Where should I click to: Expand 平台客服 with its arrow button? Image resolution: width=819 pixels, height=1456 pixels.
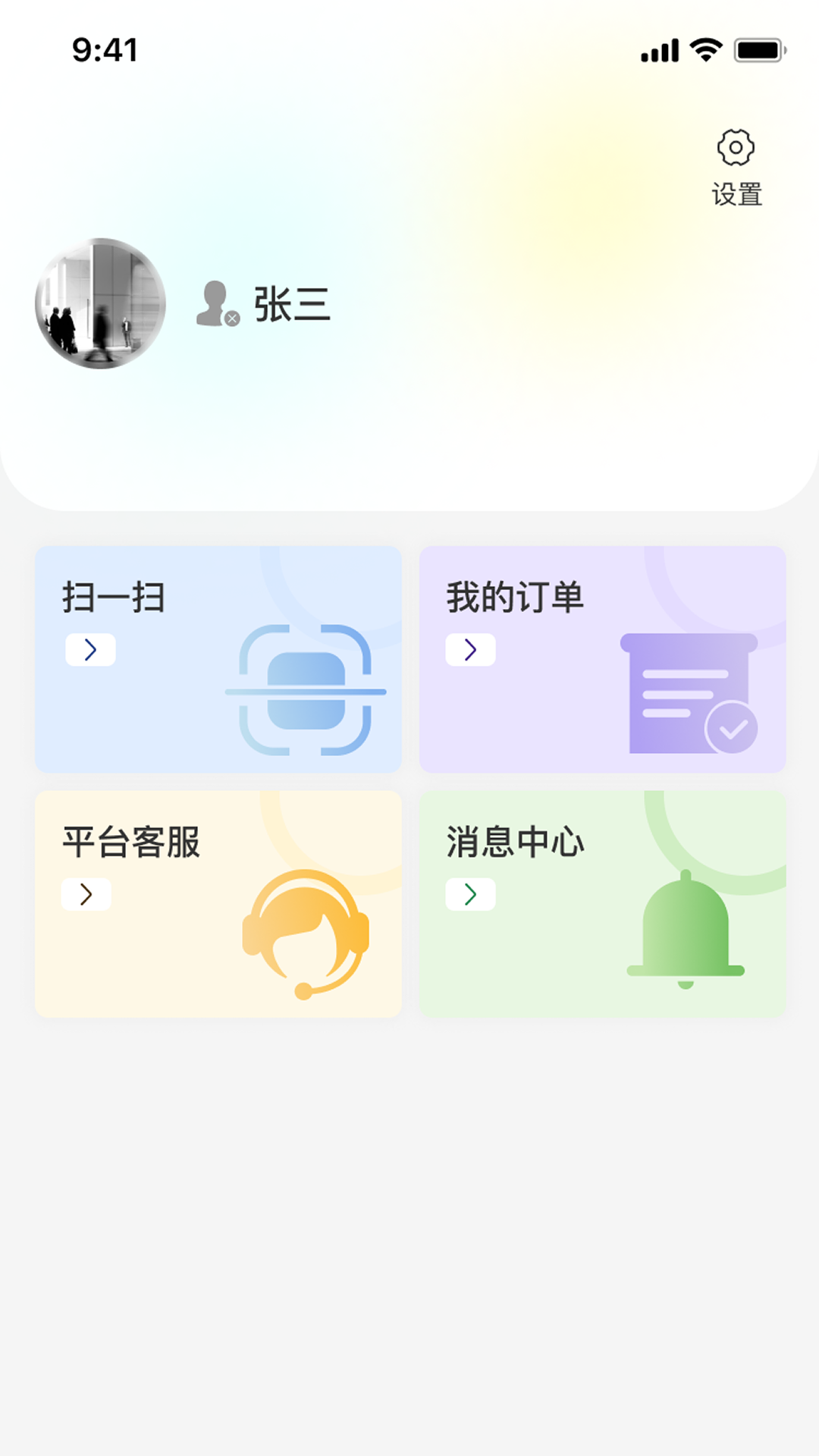[86, 894]
